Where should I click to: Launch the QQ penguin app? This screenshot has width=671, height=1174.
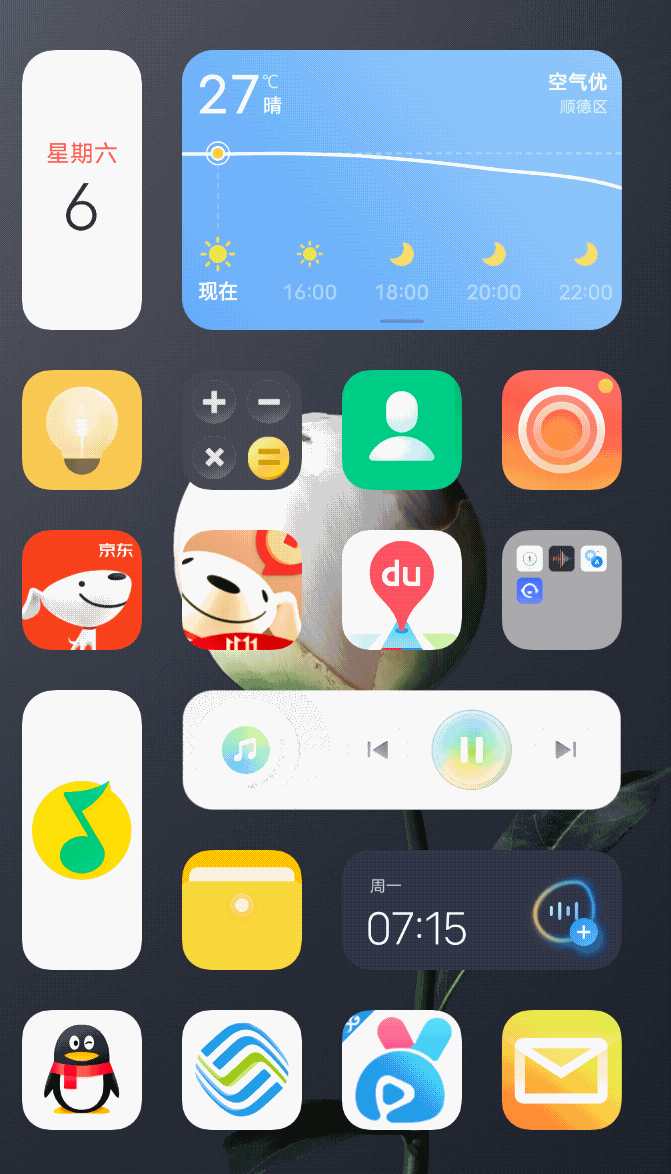[82, 1070]
